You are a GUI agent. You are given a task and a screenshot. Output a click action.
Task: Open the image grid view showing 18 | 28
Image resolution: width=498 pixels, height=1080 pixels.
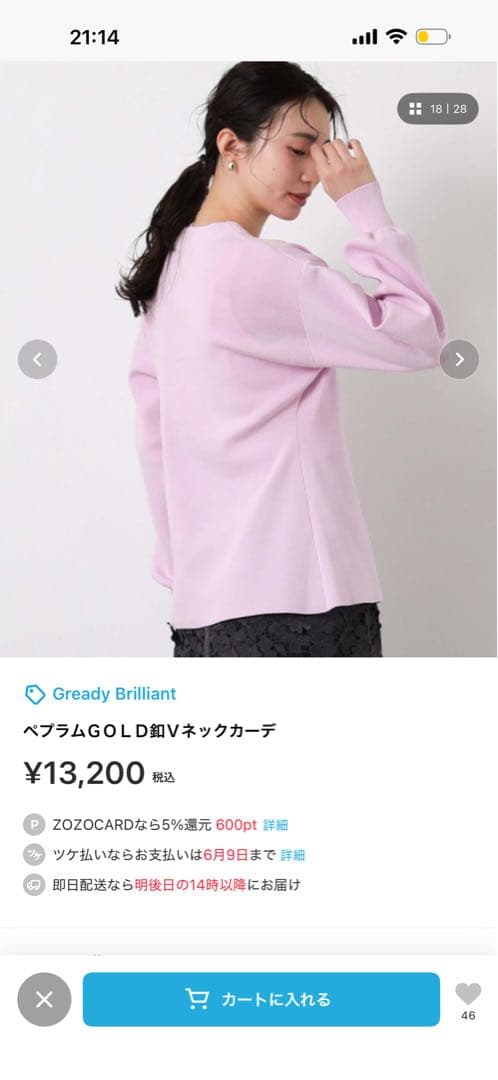click(437, 109)
